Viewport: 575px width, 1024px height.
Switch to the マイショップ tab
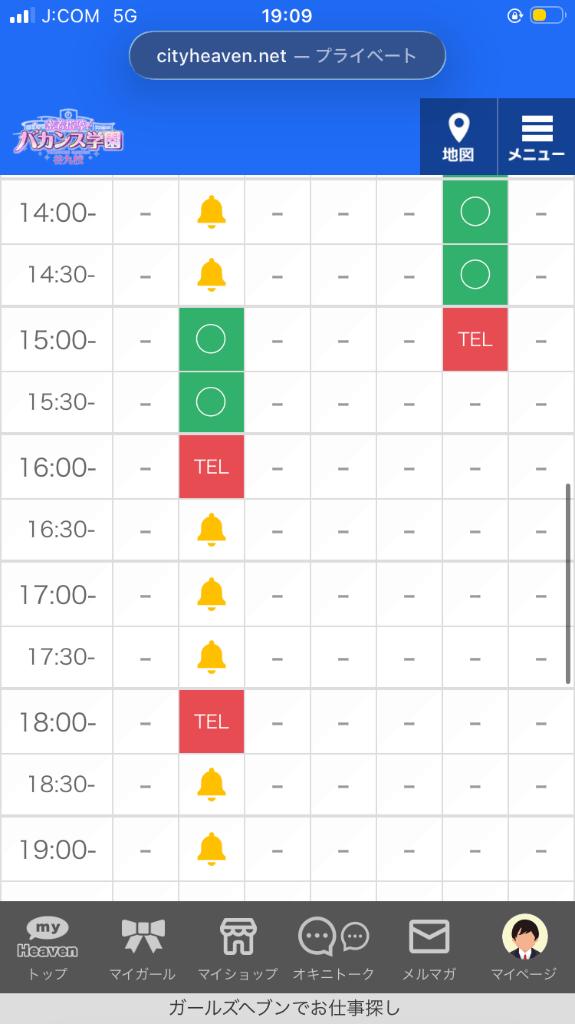tap(238, 948)
